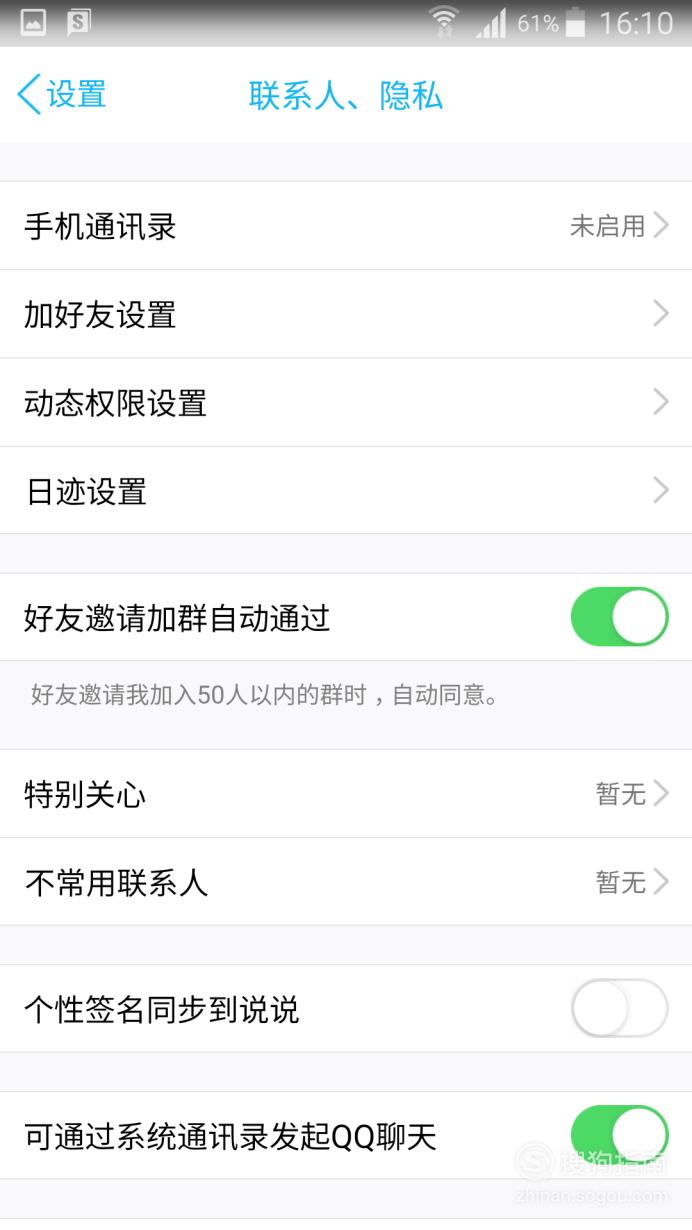The width and height of the screenshot is (692, 1230).
Task: Open 特别关心 list
Action: pyautogui.click(x=346, y=794)
